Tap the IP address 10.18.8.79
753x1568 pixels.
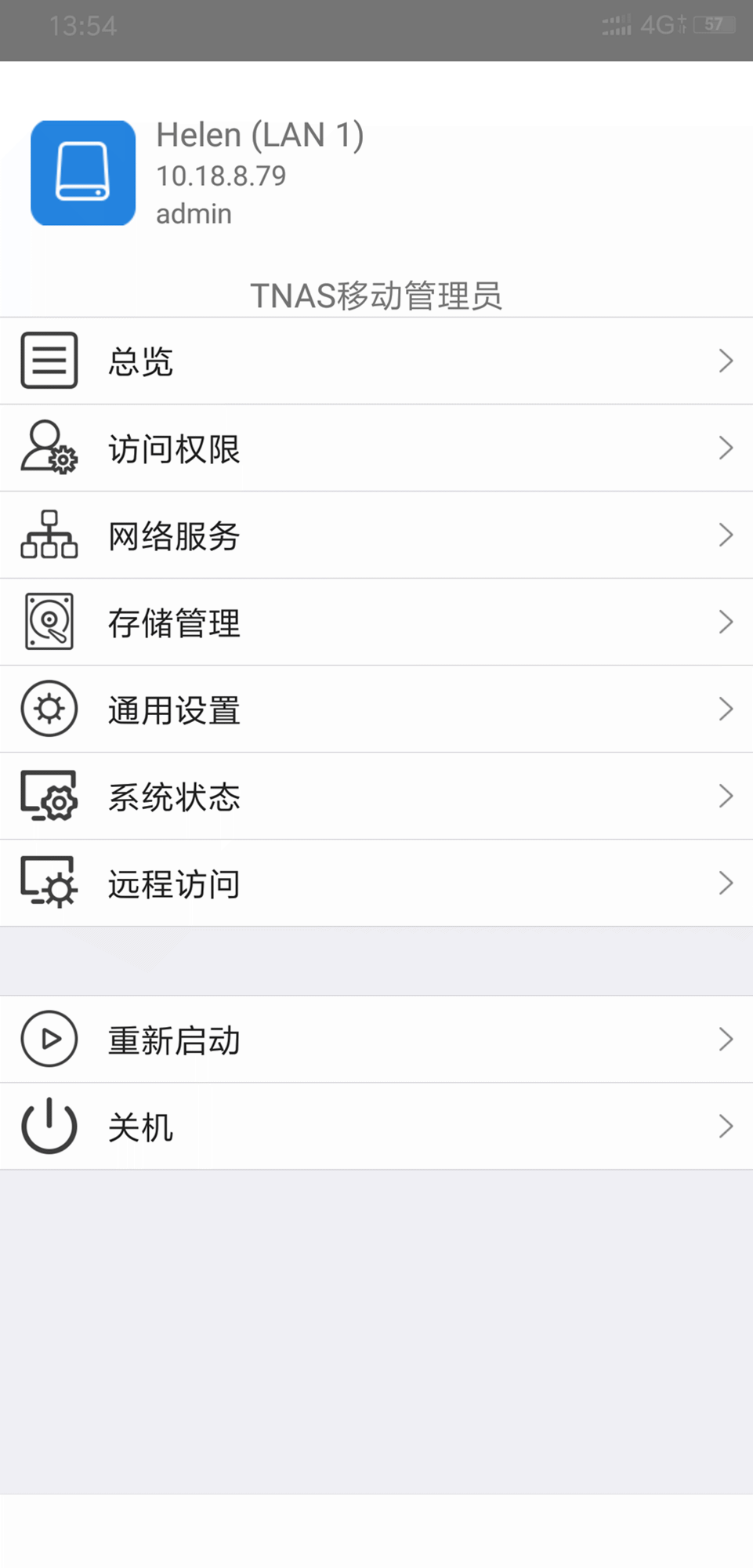[x=220, y=176]
